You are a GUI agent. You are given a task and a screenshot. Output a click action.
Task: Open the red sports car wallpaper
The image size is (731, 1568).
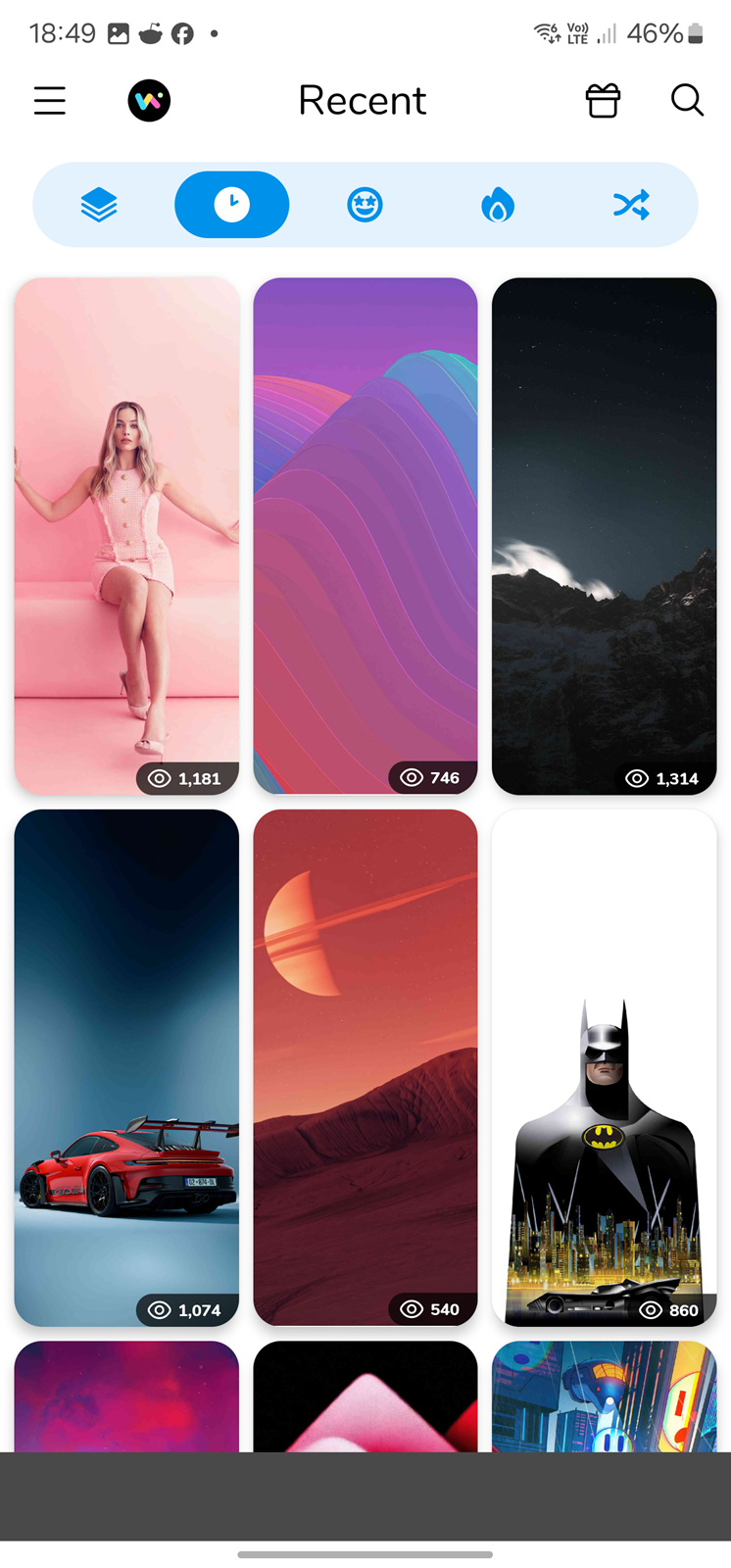point(126,1068)
